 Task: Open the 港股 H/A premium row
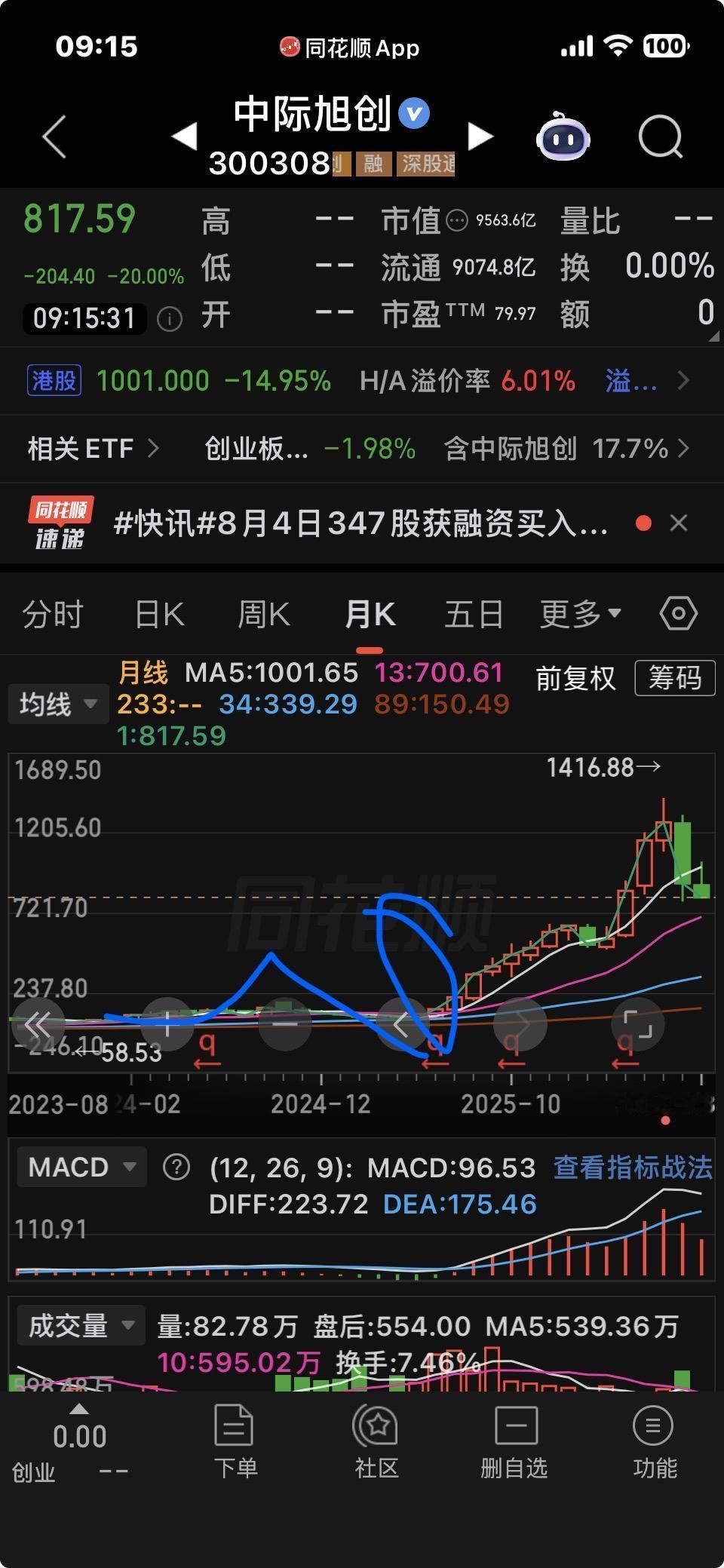pyautogui.click(x=362, y=381)
